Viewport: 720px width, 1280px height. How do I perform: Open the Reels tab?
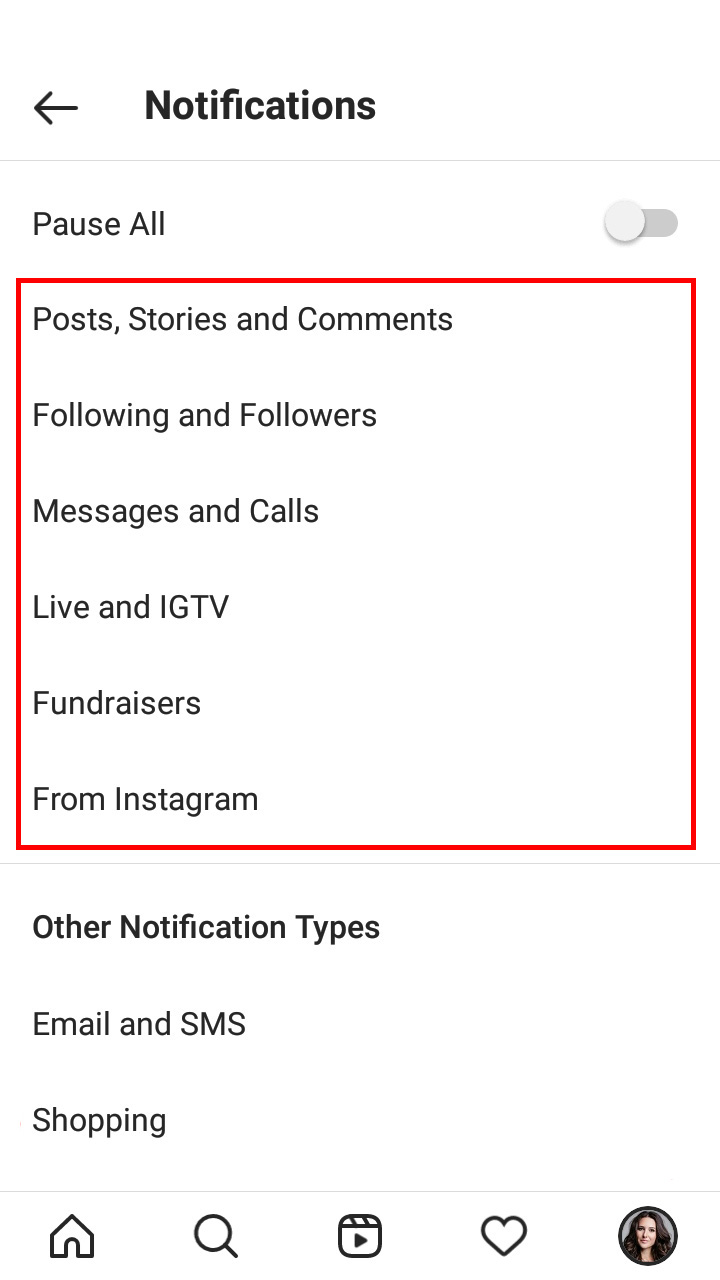(360, 1236)
